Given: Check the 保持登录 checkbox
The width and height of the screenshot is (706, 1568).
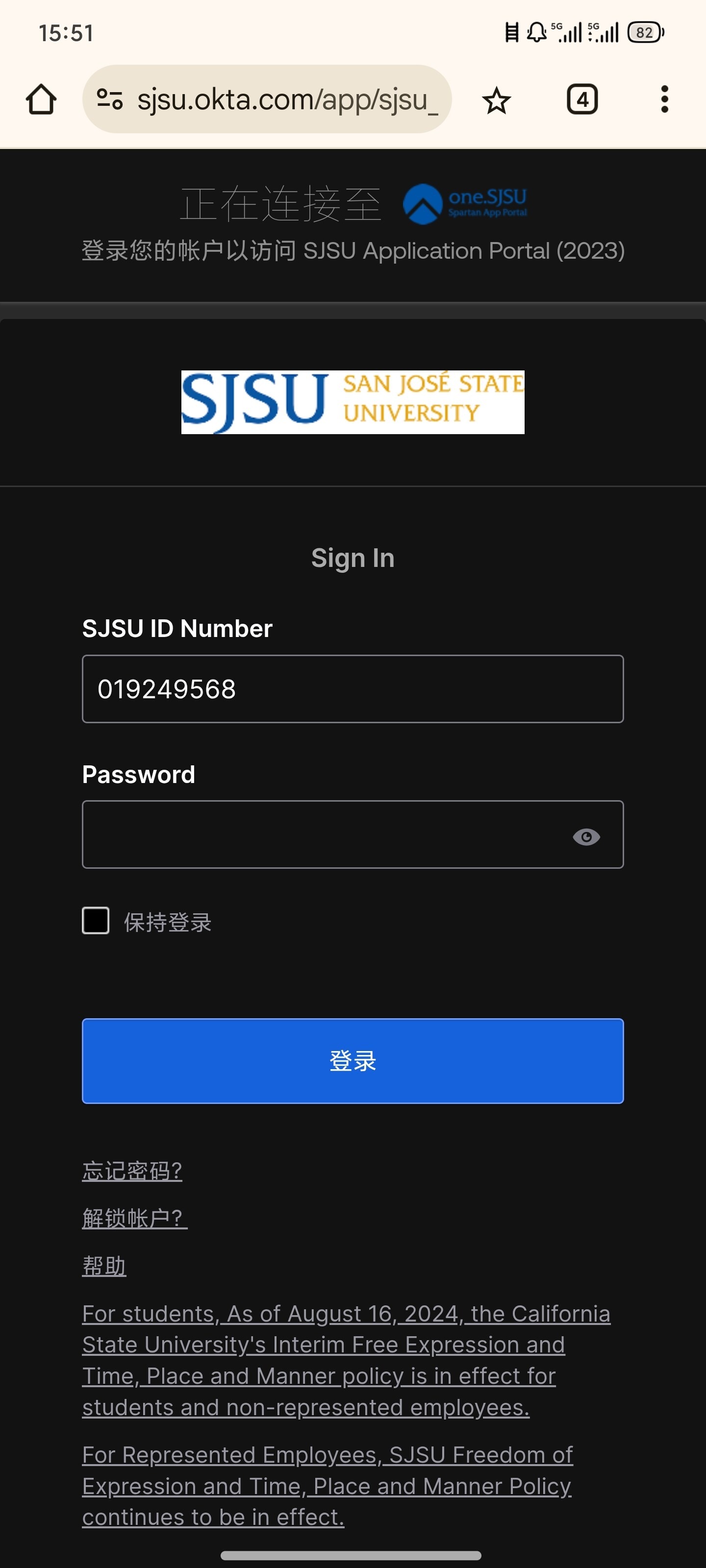Looking at the screenshot, I should [96, 920].
